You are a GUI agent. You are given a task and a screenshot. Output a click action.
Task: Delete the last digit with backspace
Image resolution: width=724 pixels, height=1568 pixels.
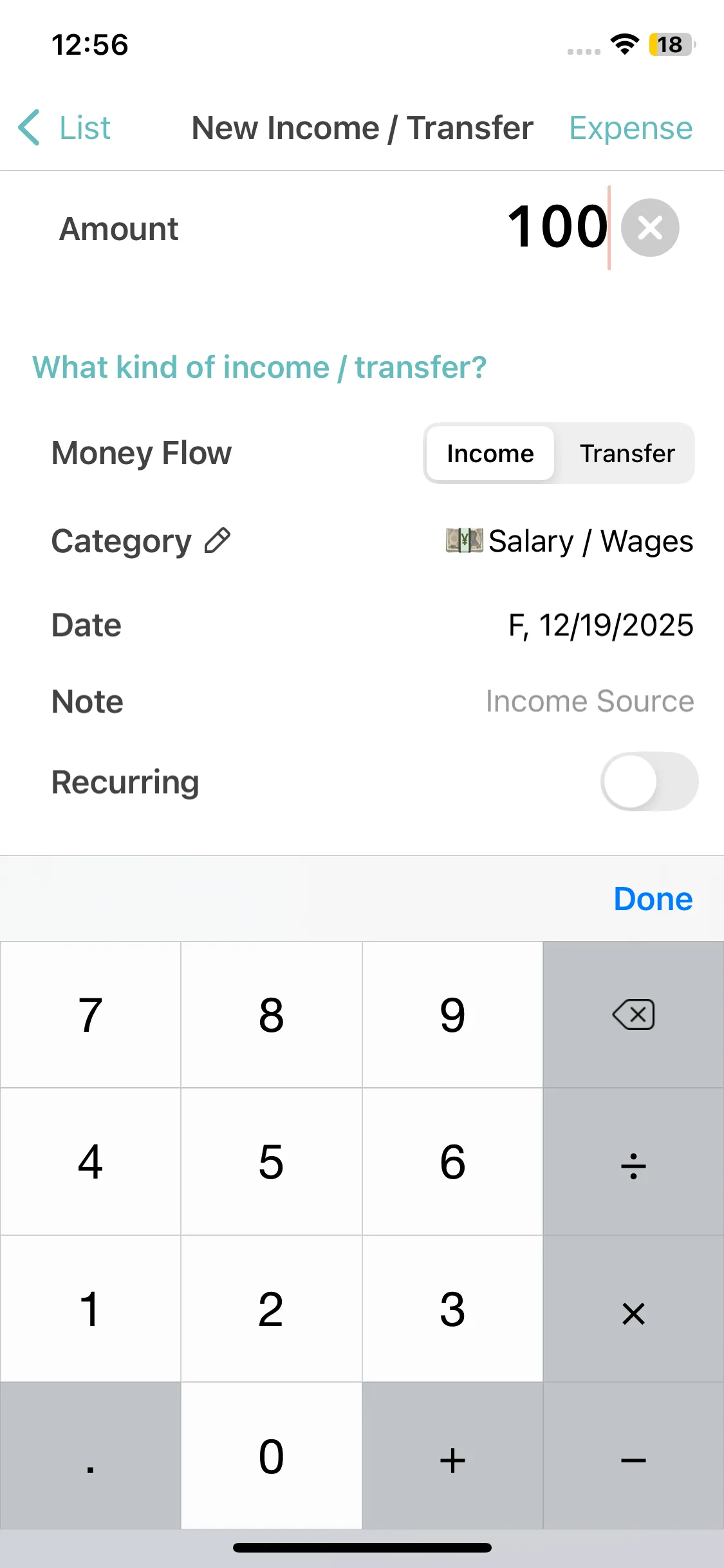tap(633, 1015)
